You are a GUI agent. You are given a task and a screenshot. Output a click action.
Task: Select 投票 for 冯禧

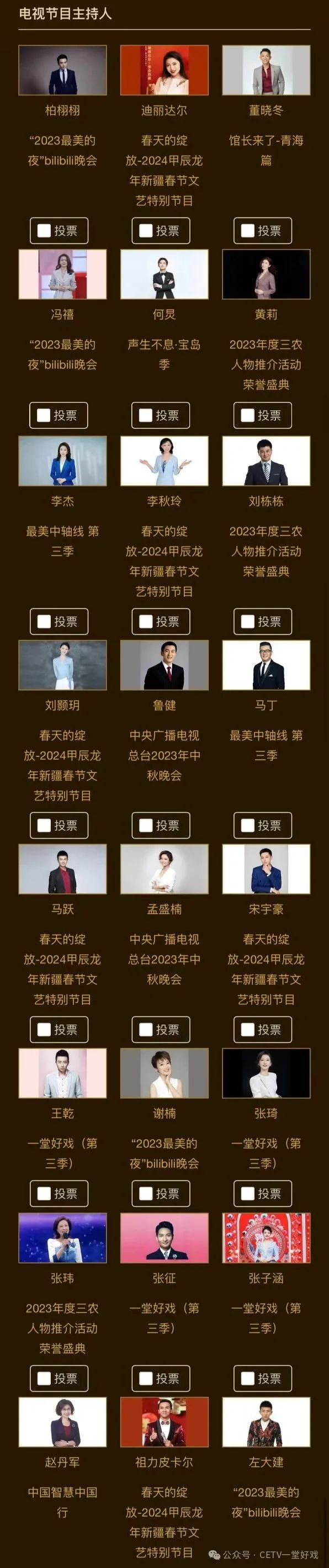[x=59, y=415]
